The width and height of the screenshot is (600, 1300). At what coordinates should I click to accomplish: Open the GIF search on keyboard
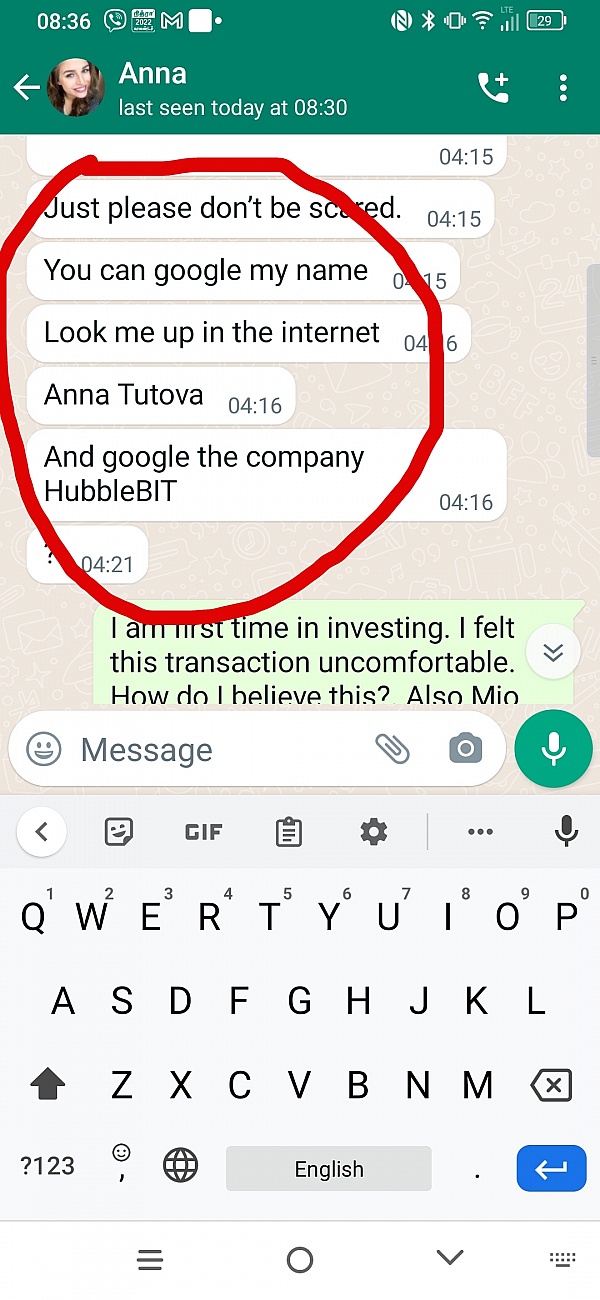coord(203,831)
